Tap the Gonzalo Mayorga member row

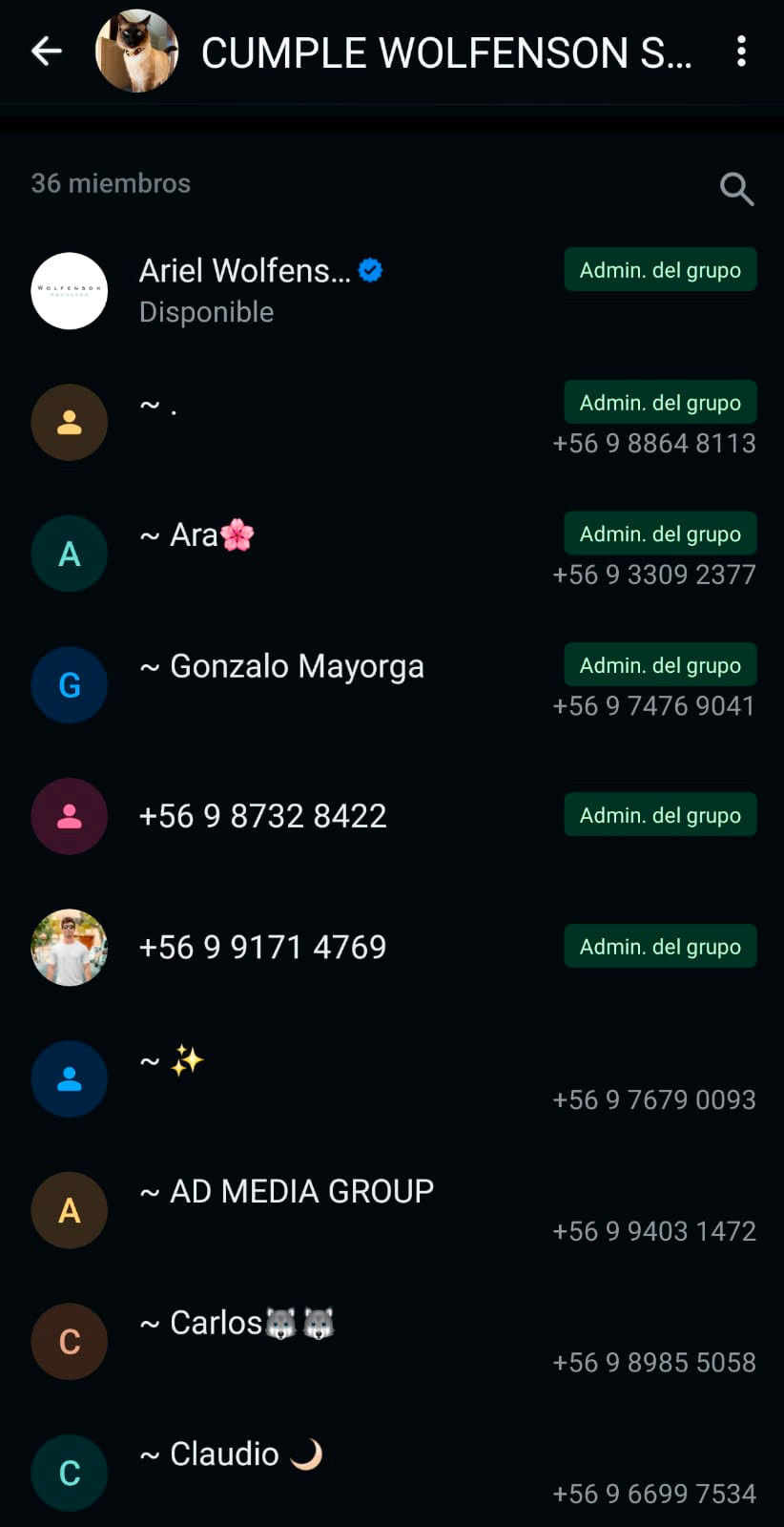[x=392, y=684]
